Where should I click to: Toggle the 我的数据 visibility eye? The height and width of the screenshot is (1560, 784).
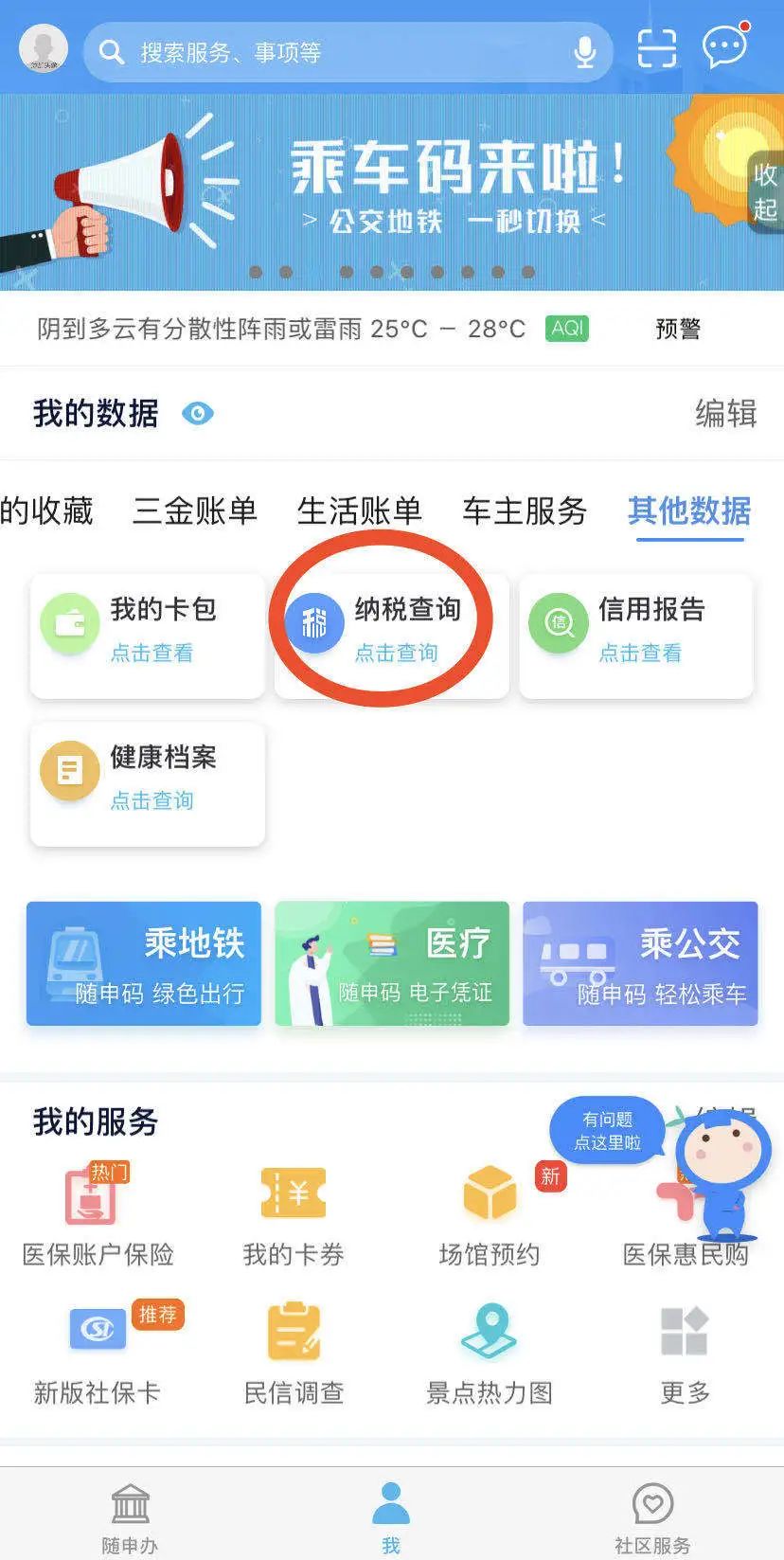[198, 414]
